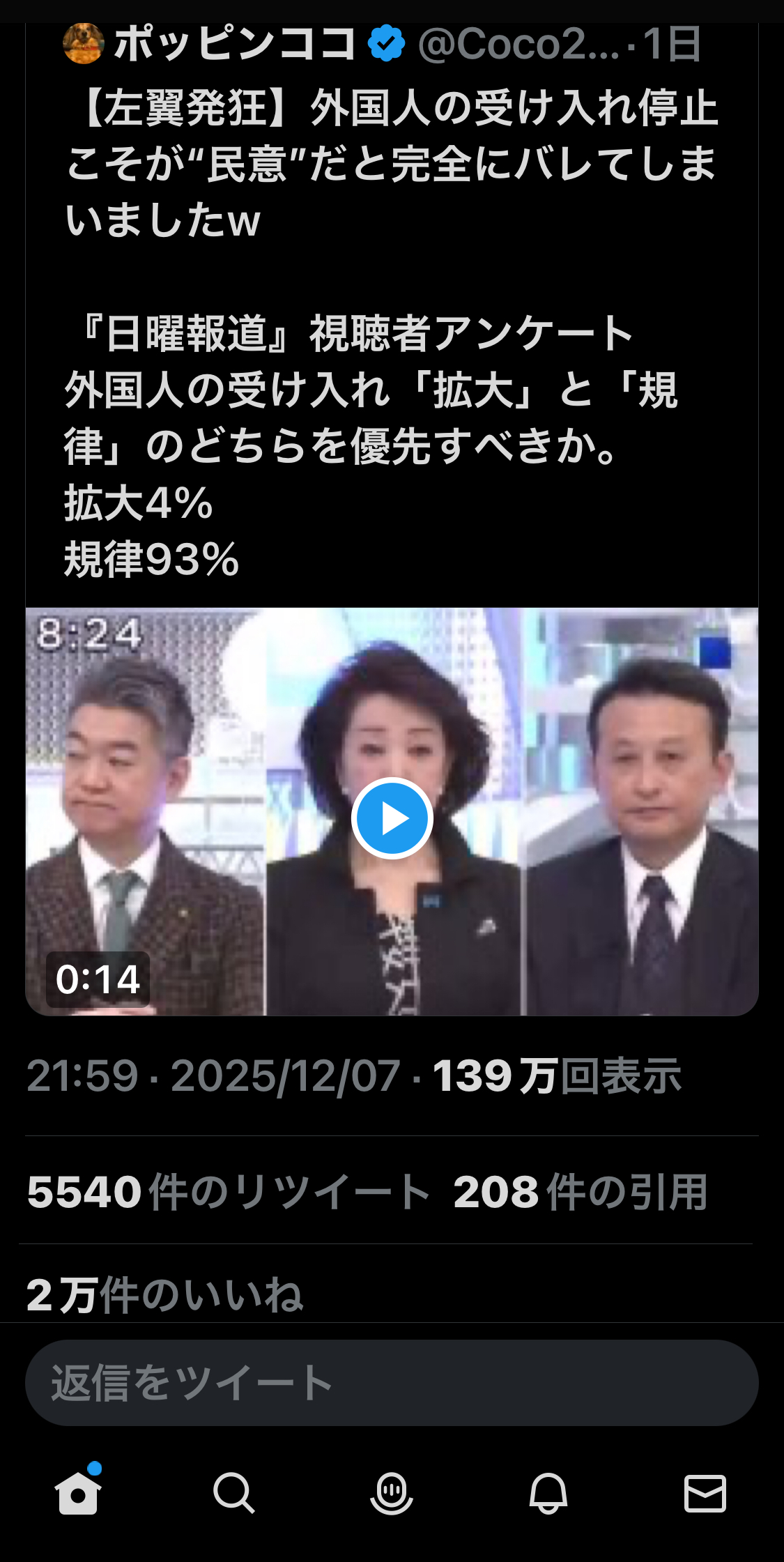Open the notifications bell tab
This screenshot has width=784, height=1562.
coord(548,1493)
